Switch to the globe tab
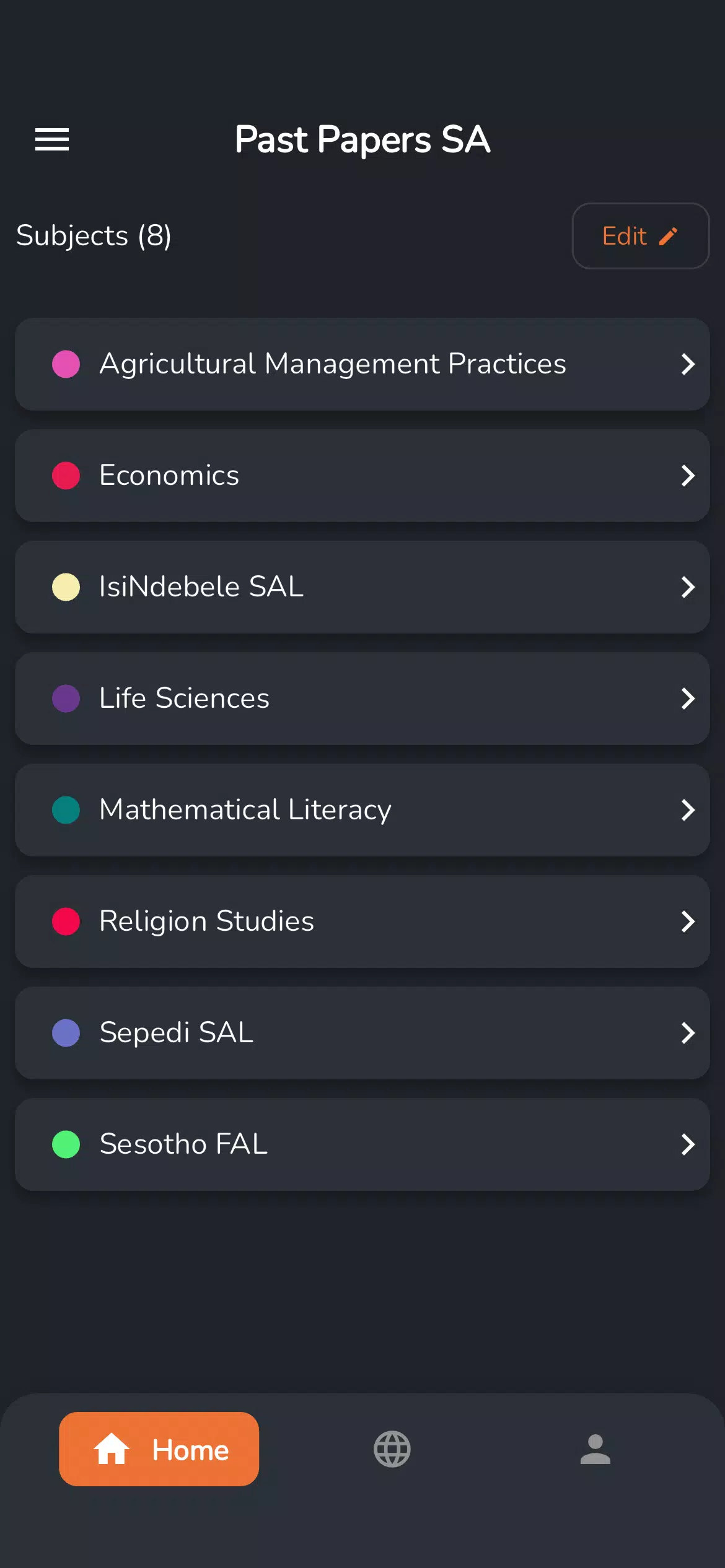This screenshot has height=1568, width=725. click(x=392, y=1449)
